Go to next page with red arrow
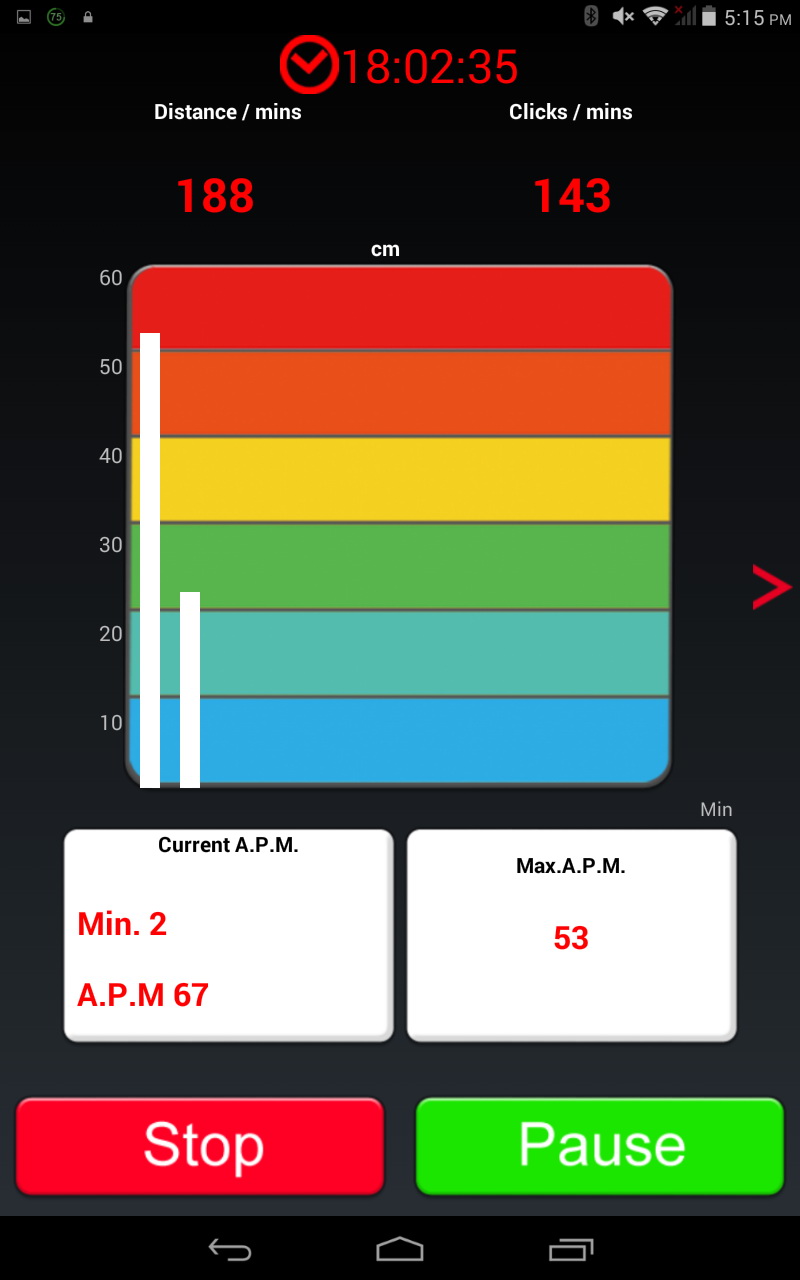The height and width of the screenshot is (1280, 800). click(x=771, y=587)
